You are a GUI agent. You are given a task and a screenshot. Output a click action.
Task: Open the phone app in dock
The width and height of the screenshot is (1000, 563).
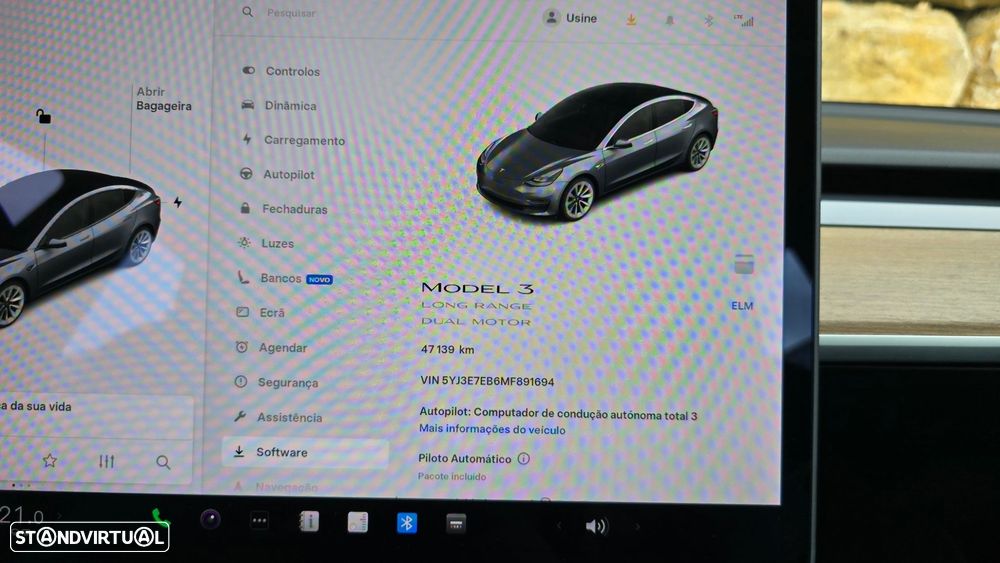tap(160, 518)
